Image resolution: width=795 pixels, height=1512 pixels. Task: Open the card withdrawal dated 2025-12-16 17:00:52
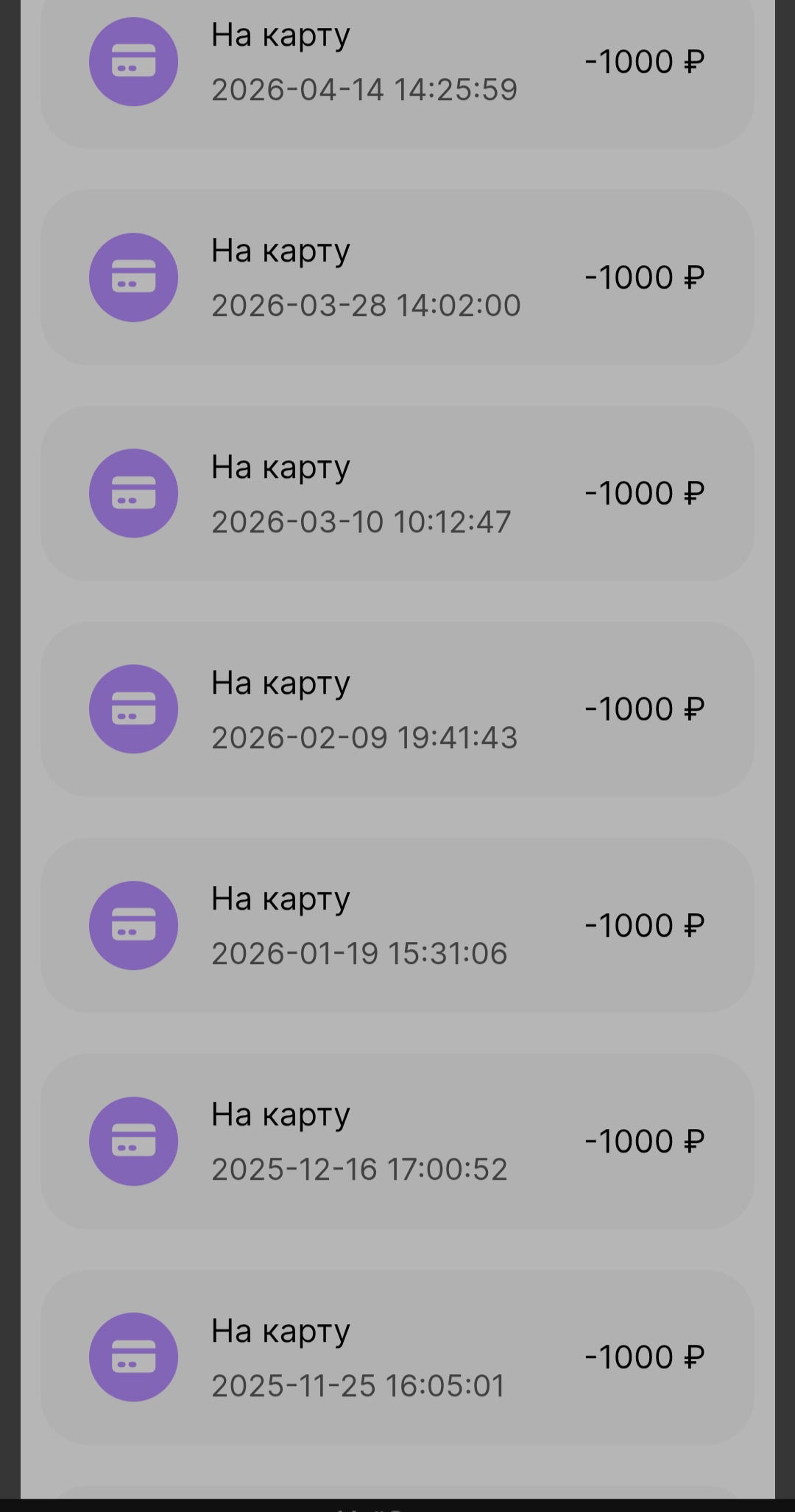click(397, 1141)
